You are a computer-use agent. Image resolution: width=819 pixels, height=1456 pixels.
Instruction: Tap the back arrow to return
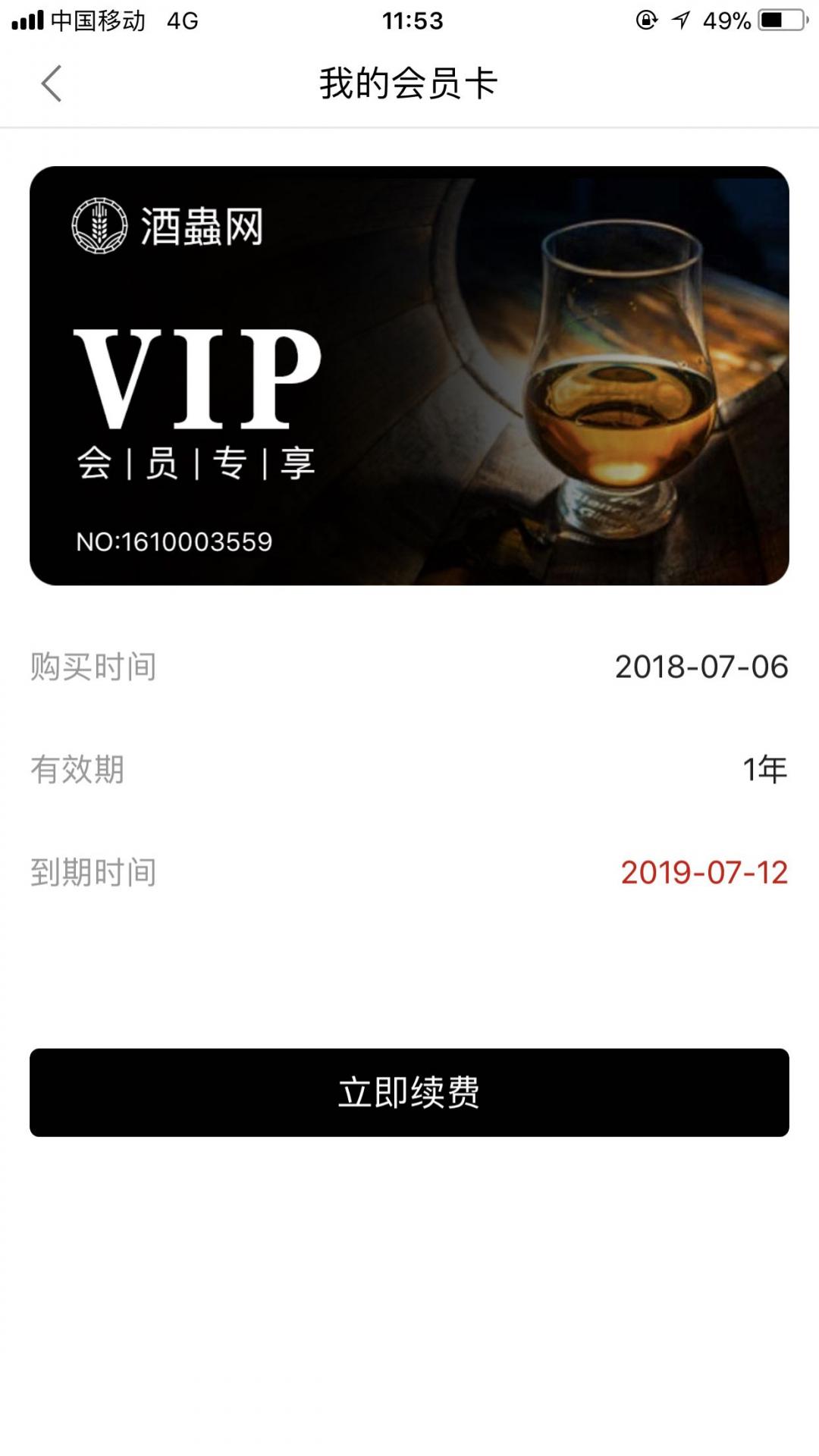[x=50, y=83]
